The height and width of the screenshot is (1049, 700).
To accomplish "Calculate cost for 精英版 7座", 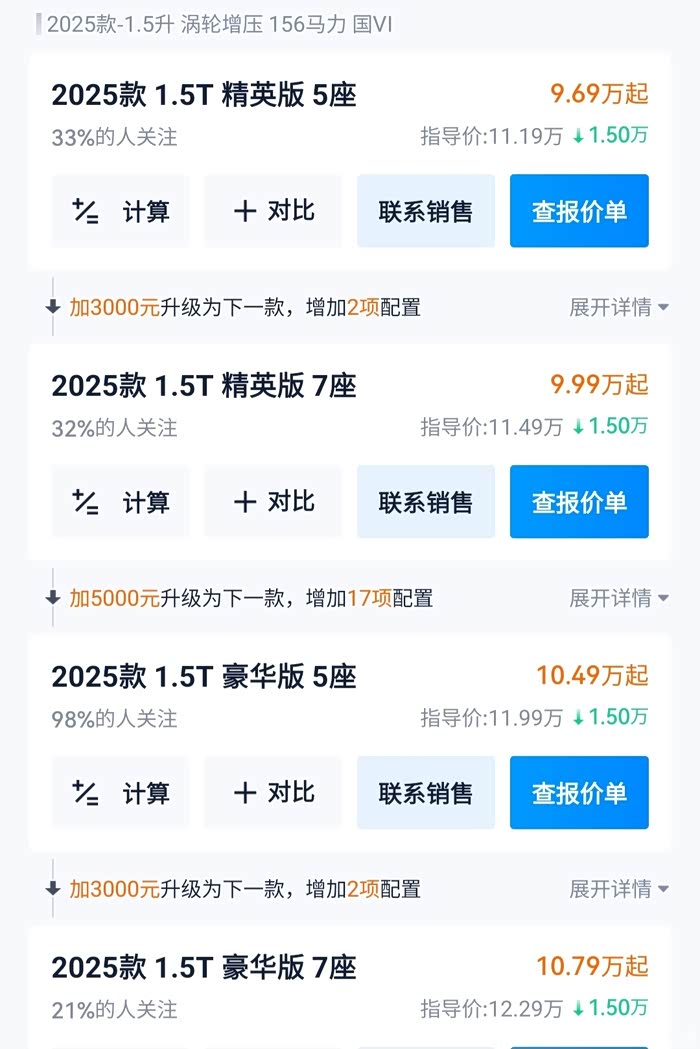I will [120, 502].
